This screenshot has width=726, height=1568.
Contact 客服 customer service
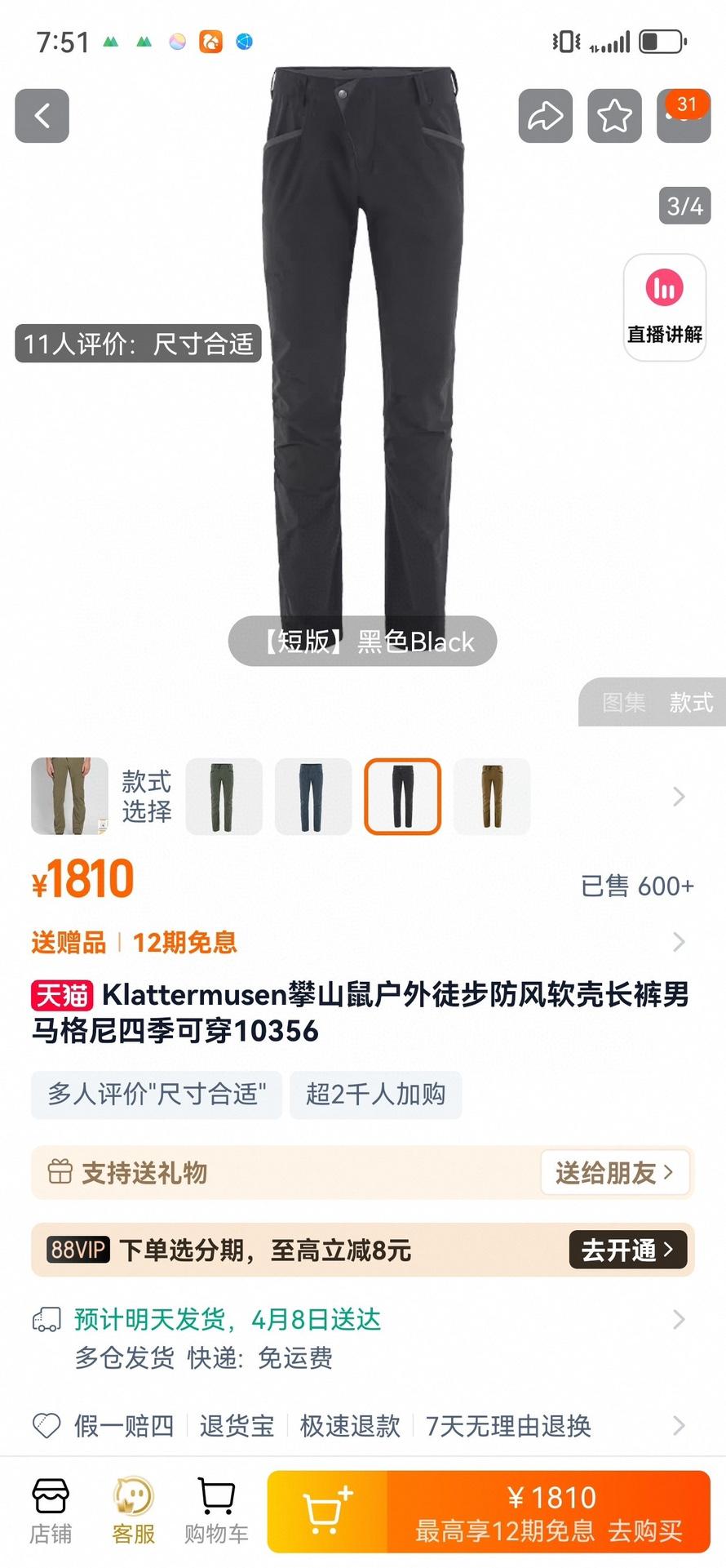pyautogui.click(x=134, y=1512)
